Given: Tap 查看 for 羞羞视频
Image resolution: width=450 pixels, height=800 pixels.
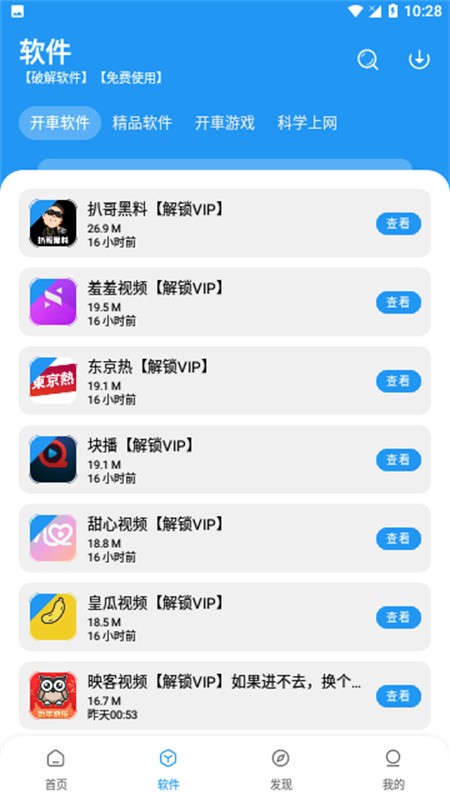Looking at the screenshot, I should (x=398, y=302).
